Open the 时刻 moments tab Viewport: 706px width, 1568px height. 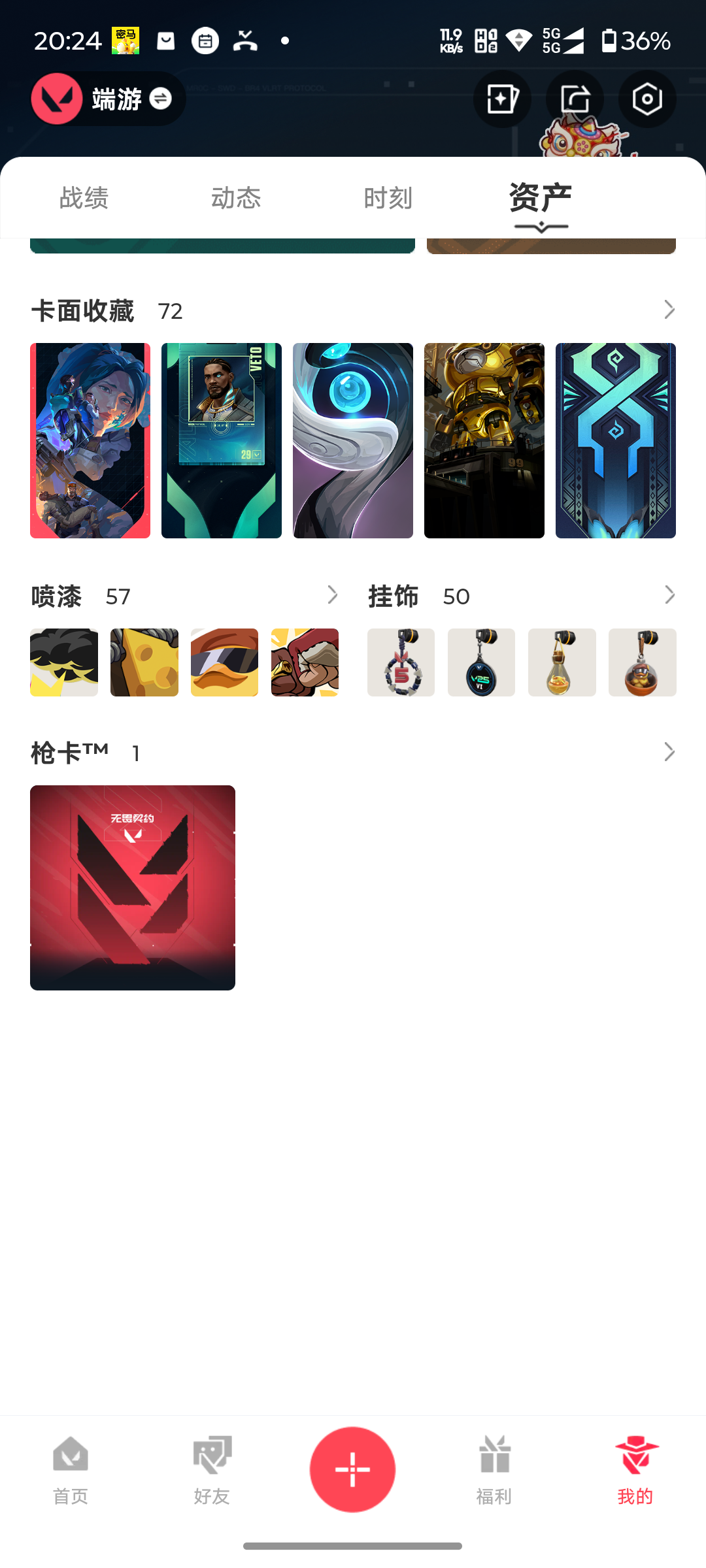pyautogui.click(x=387, y=197)
